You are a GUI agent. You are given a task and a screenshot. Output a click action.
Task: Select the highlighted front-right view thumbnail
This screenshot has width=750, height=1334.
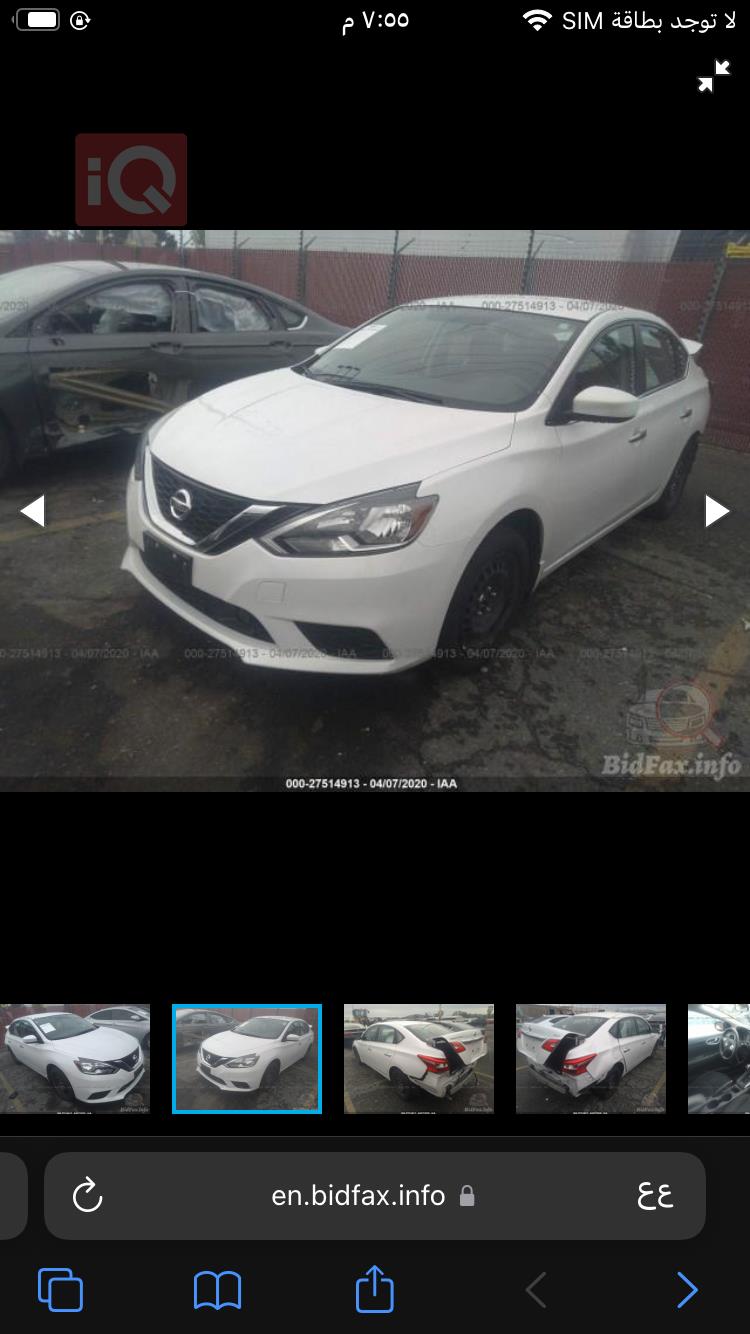point(247,1059)
